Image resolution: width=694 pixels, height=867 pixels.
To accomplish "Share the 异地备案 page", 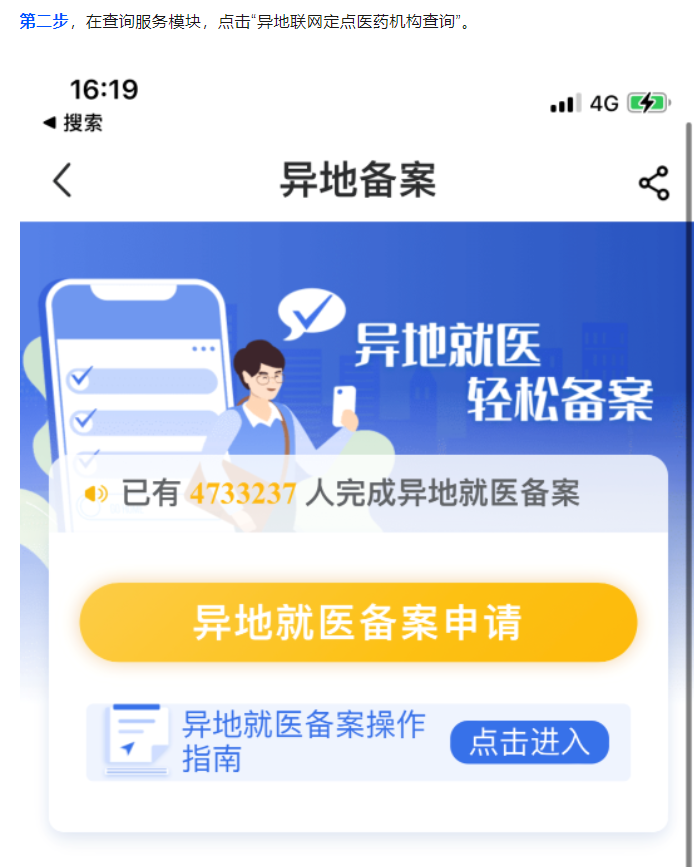I will tap(653, 182).
